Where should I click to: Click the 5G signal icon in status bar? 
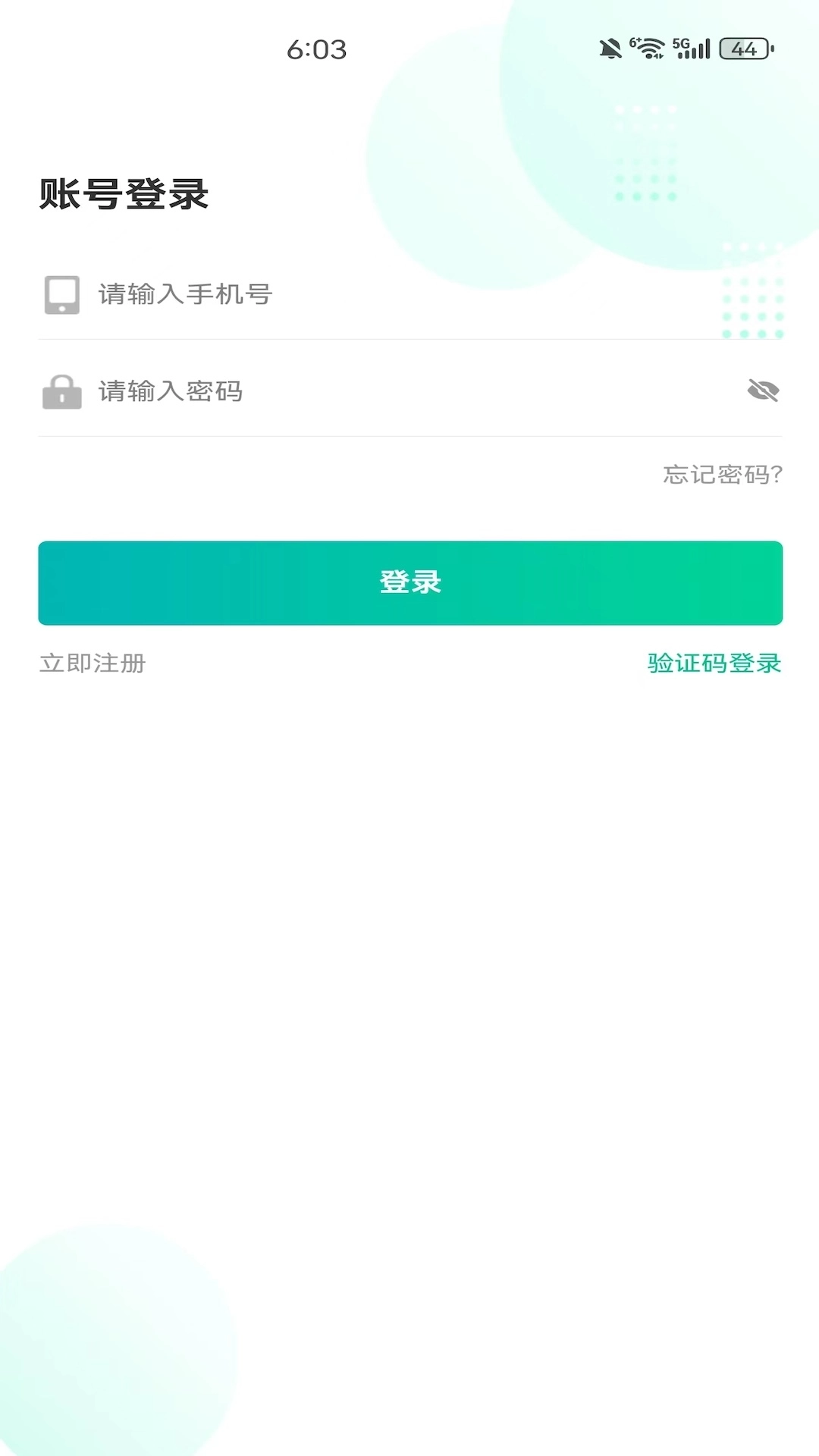tap(689, 48)
